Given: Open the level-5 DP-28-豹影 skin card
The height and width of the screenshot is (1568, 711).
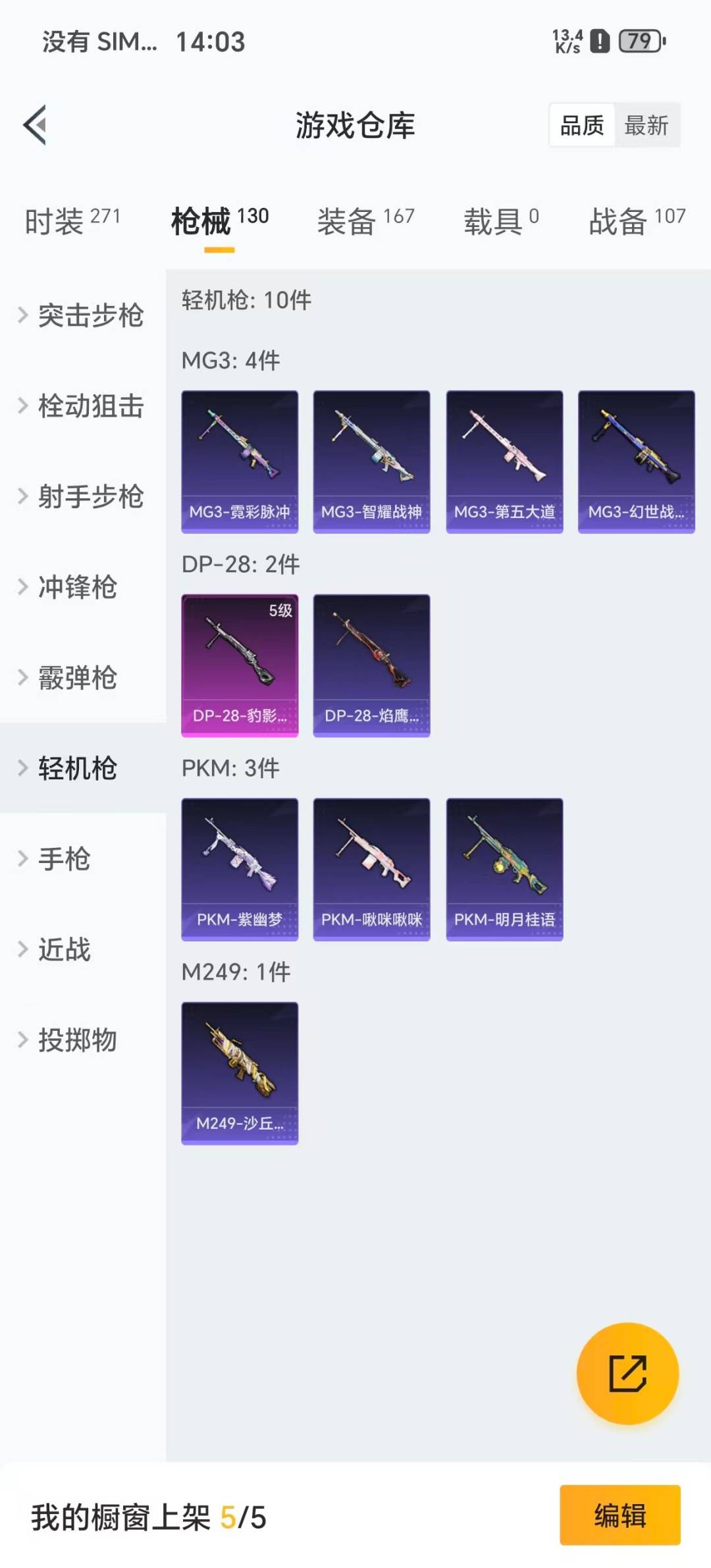Looking at the screenshot, I should 240,664.
